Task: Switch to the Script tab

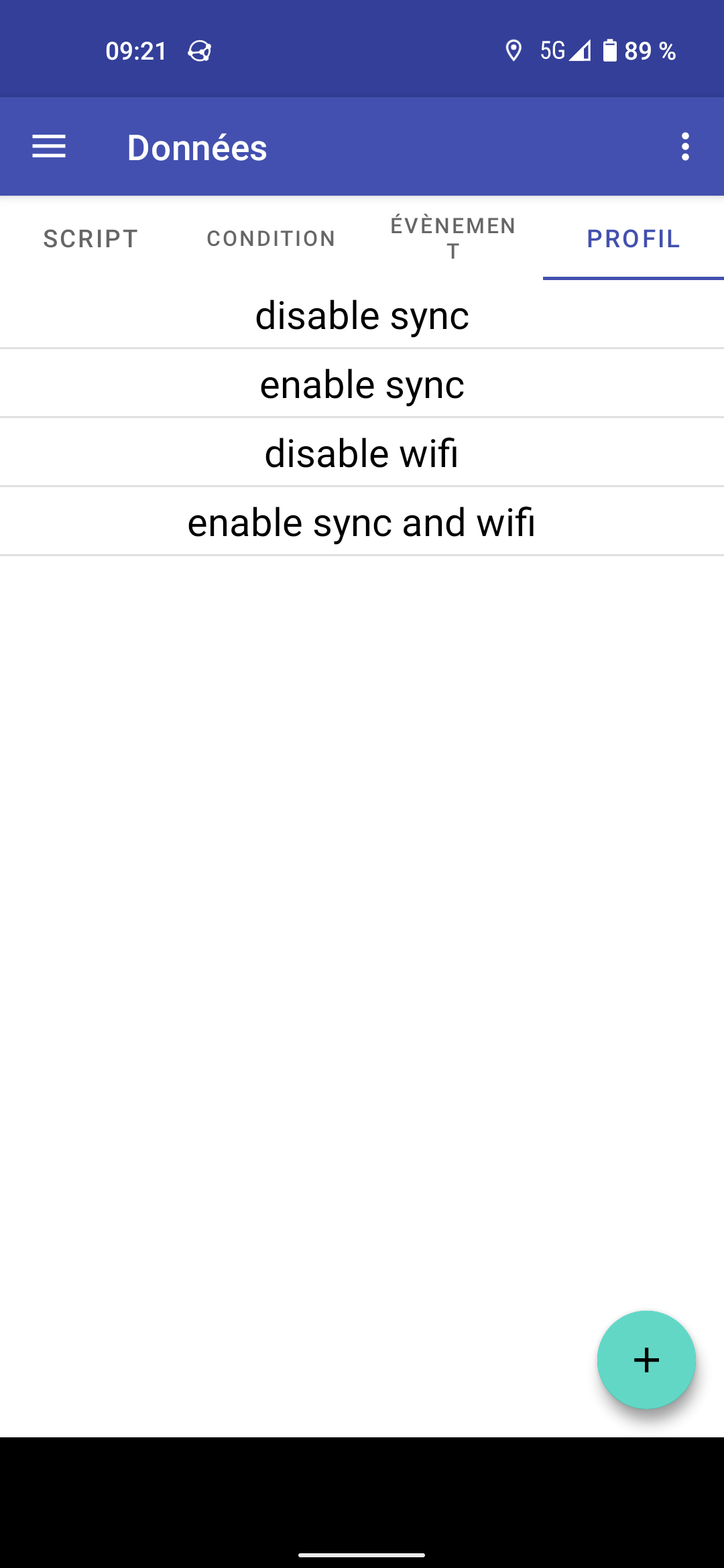Action: [90, 239]
